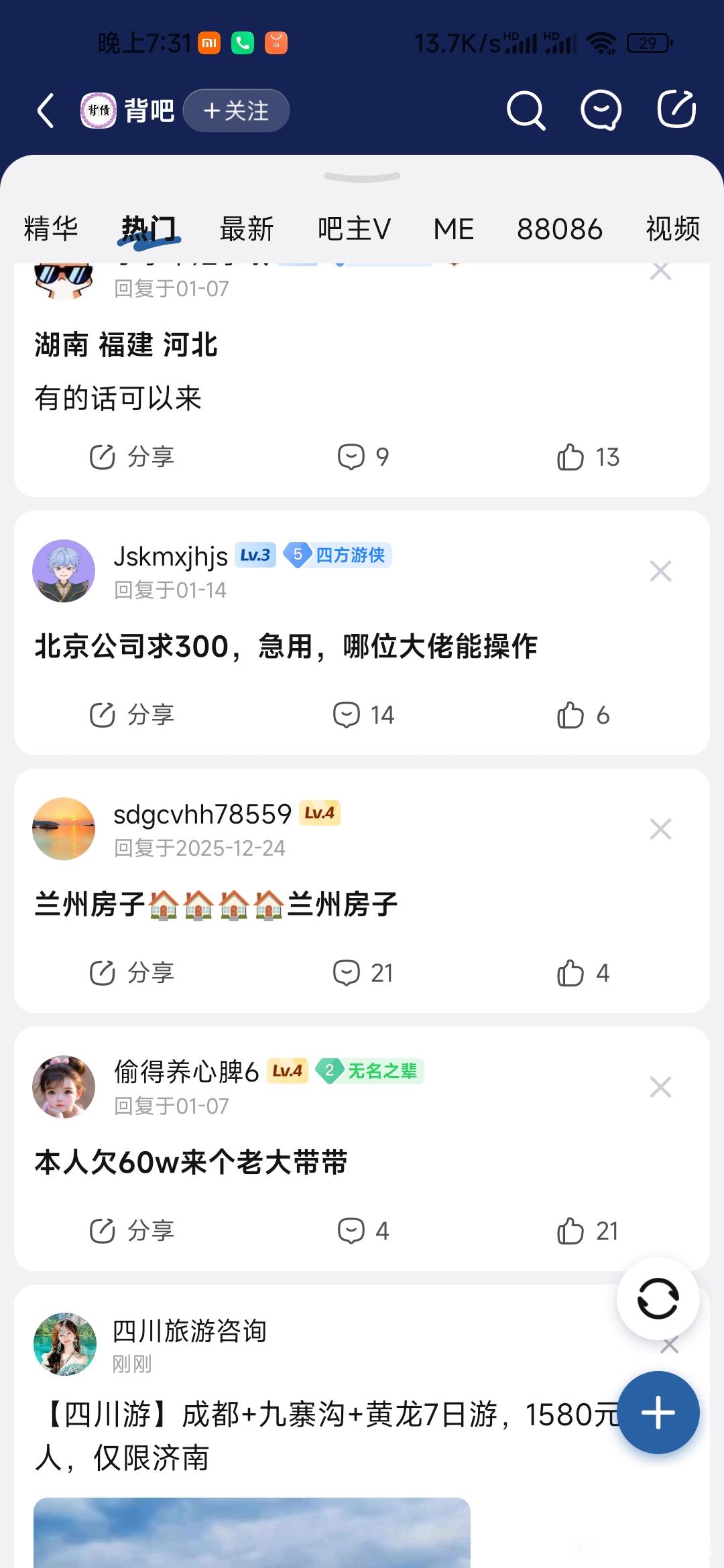
Task: Open the post 北京公司求300，急用
Action: (x=286, y=647)
